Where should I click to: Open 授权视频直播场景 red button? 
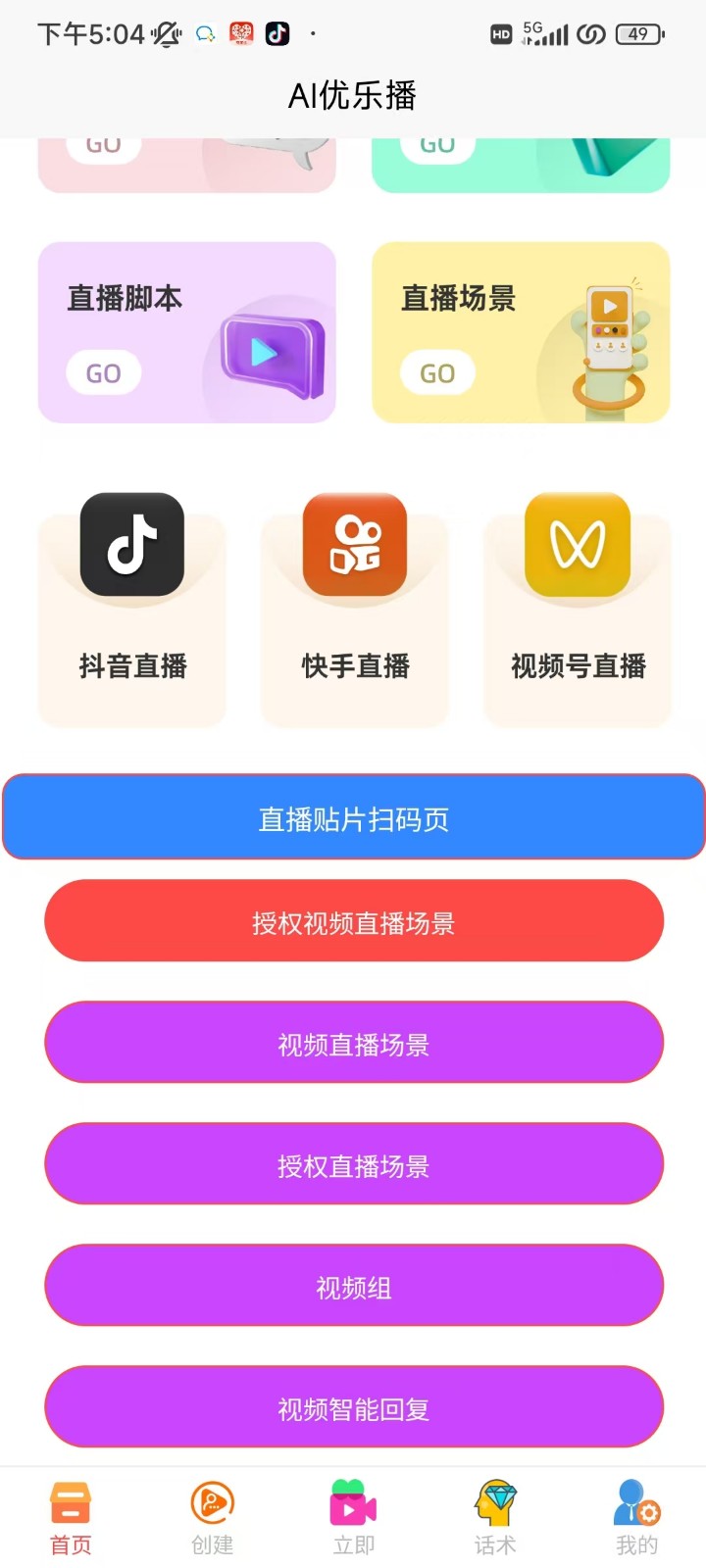click(354, 921)
